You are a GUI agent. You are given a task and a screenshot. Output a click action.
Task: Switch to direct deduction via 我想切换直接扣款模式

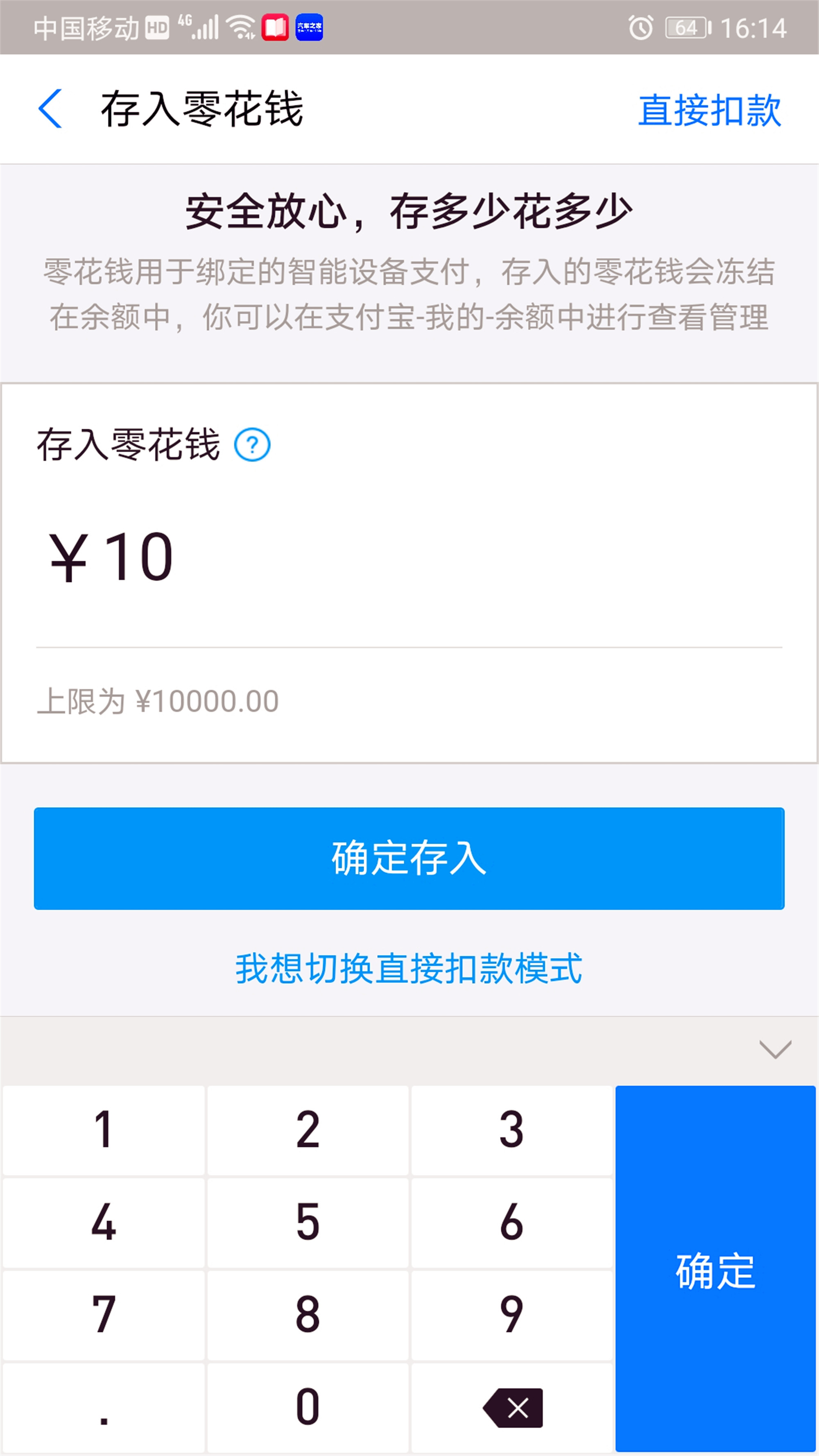click(x=409, y=968)
